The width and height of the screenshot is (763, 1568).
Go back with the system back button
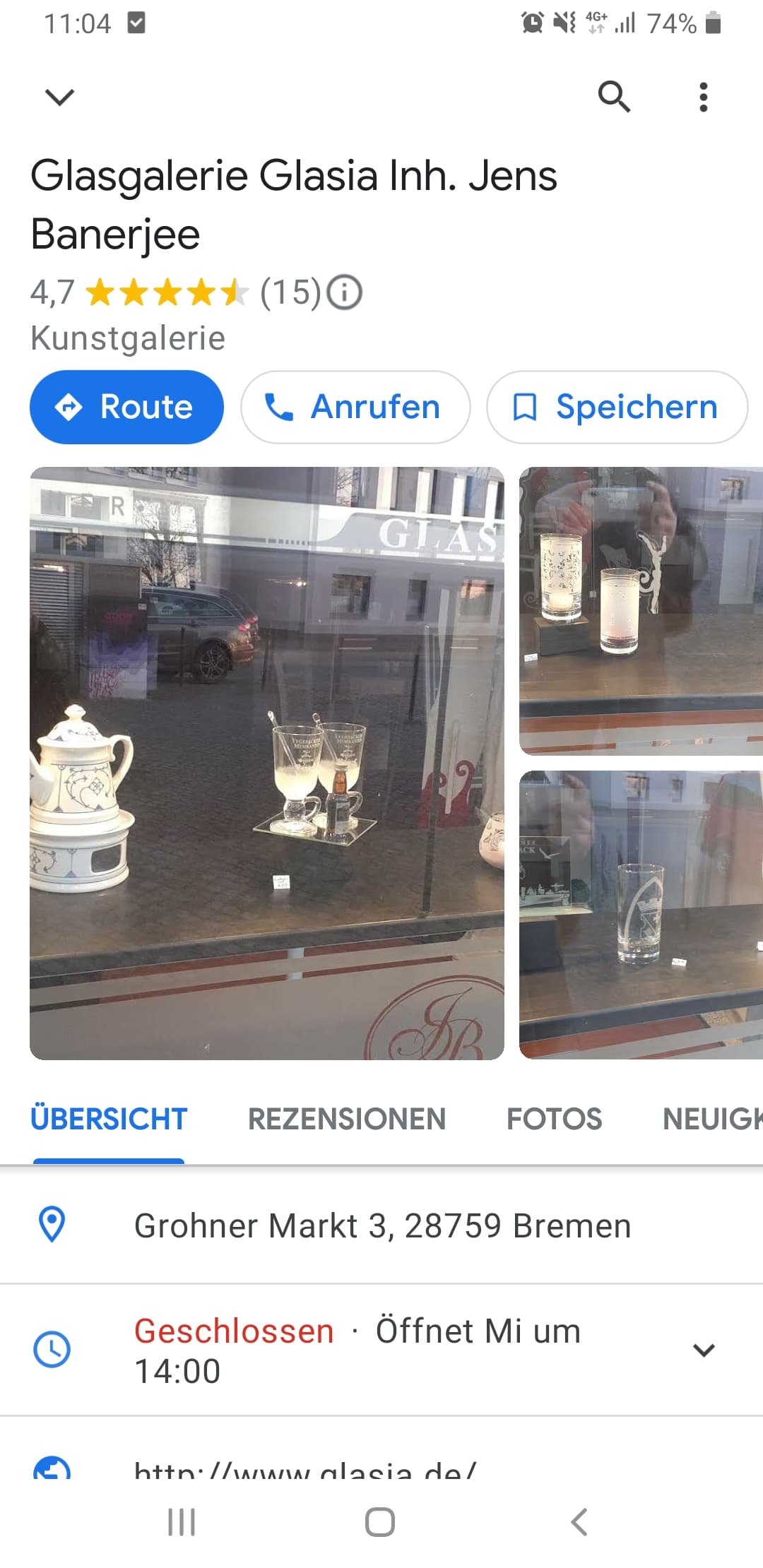click(x=579, y=1522)
